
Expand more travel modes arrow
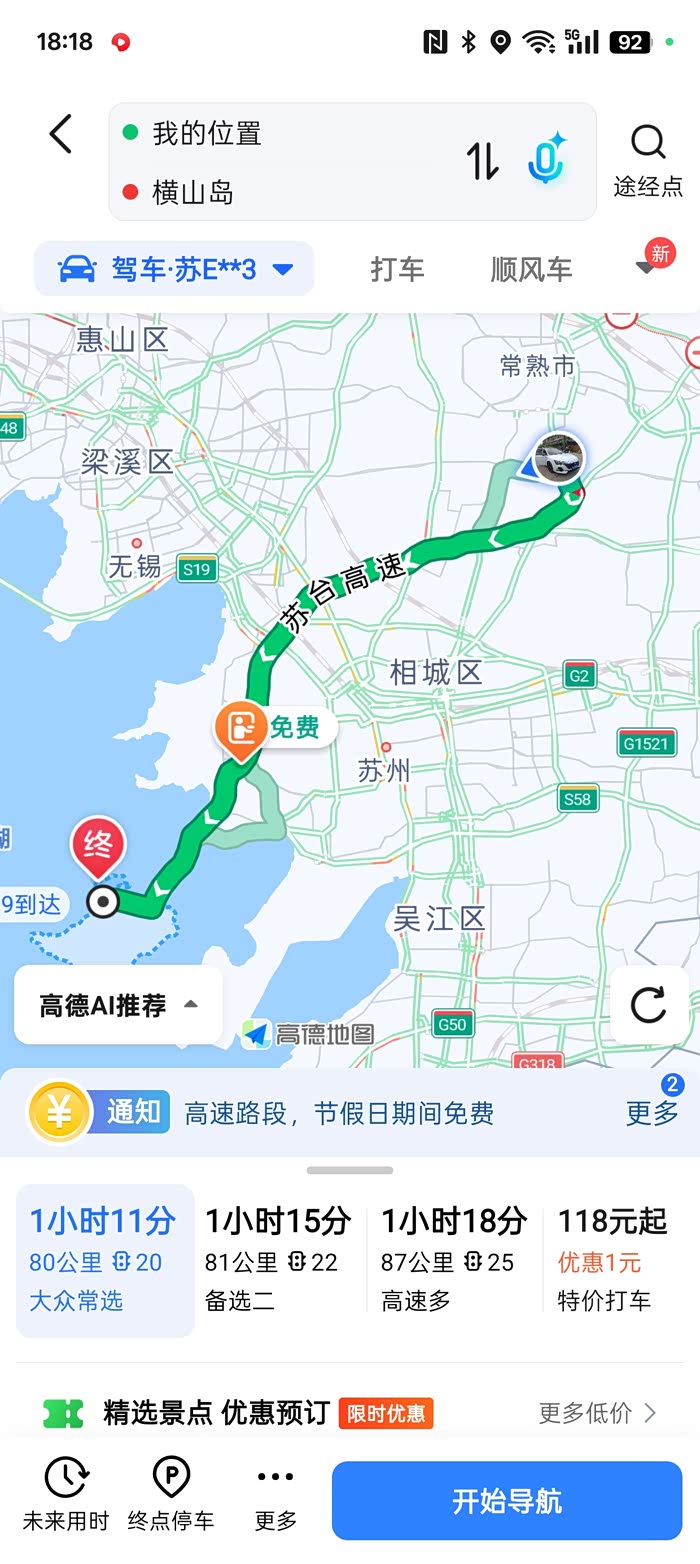tap(646, 268)
